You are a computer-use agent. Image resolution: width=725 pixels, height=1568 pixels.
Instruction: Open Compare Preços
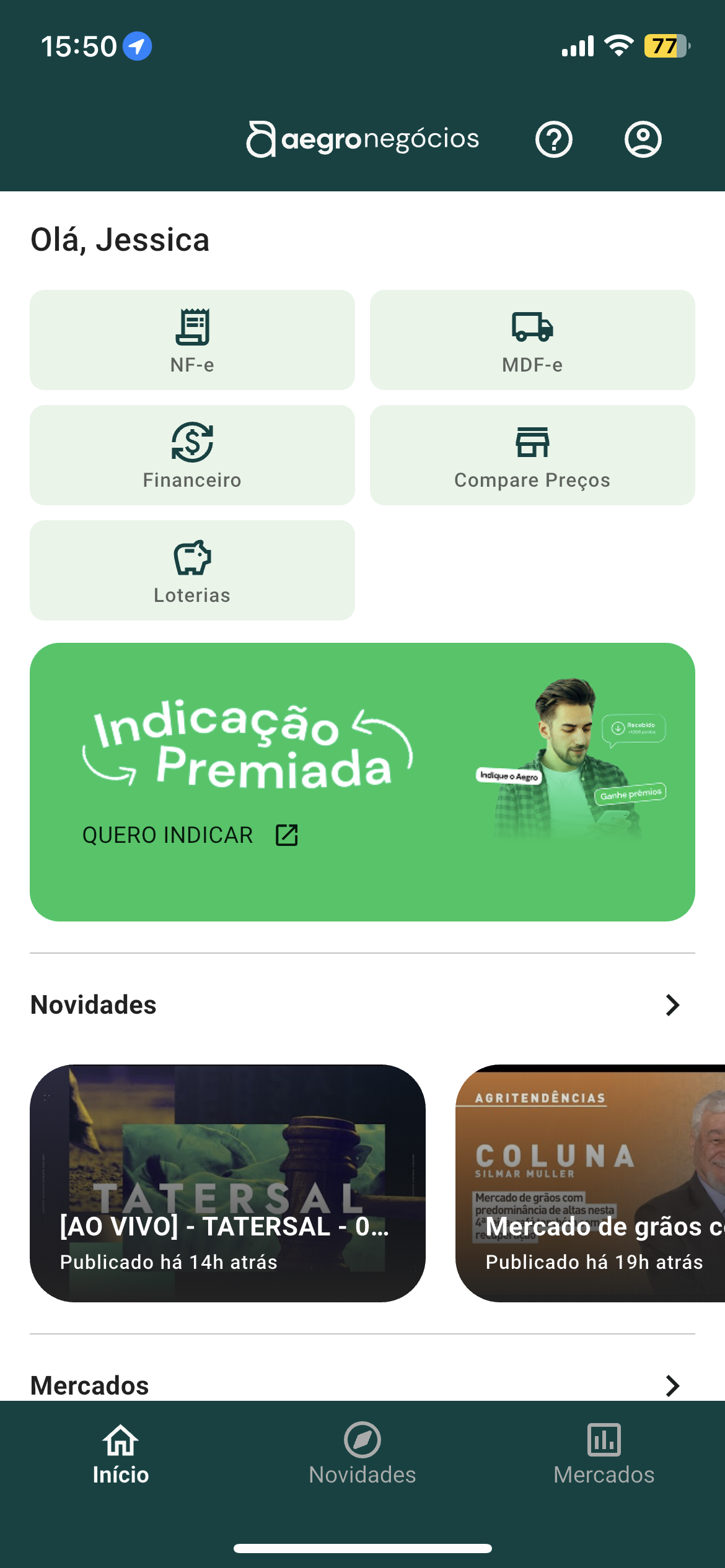(x=532, y=455)
